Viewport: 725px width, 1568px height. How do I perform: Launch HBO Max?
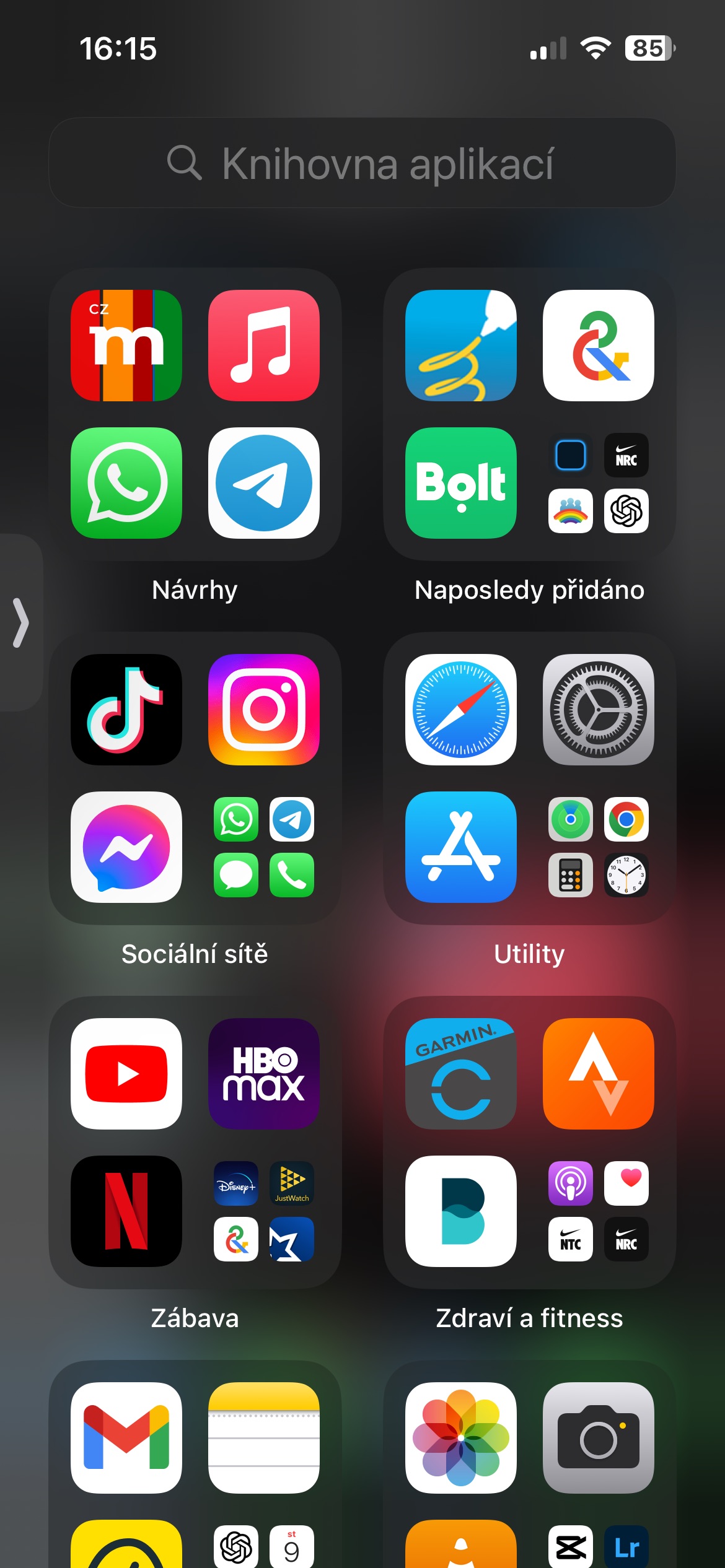tap(264, 1074)
